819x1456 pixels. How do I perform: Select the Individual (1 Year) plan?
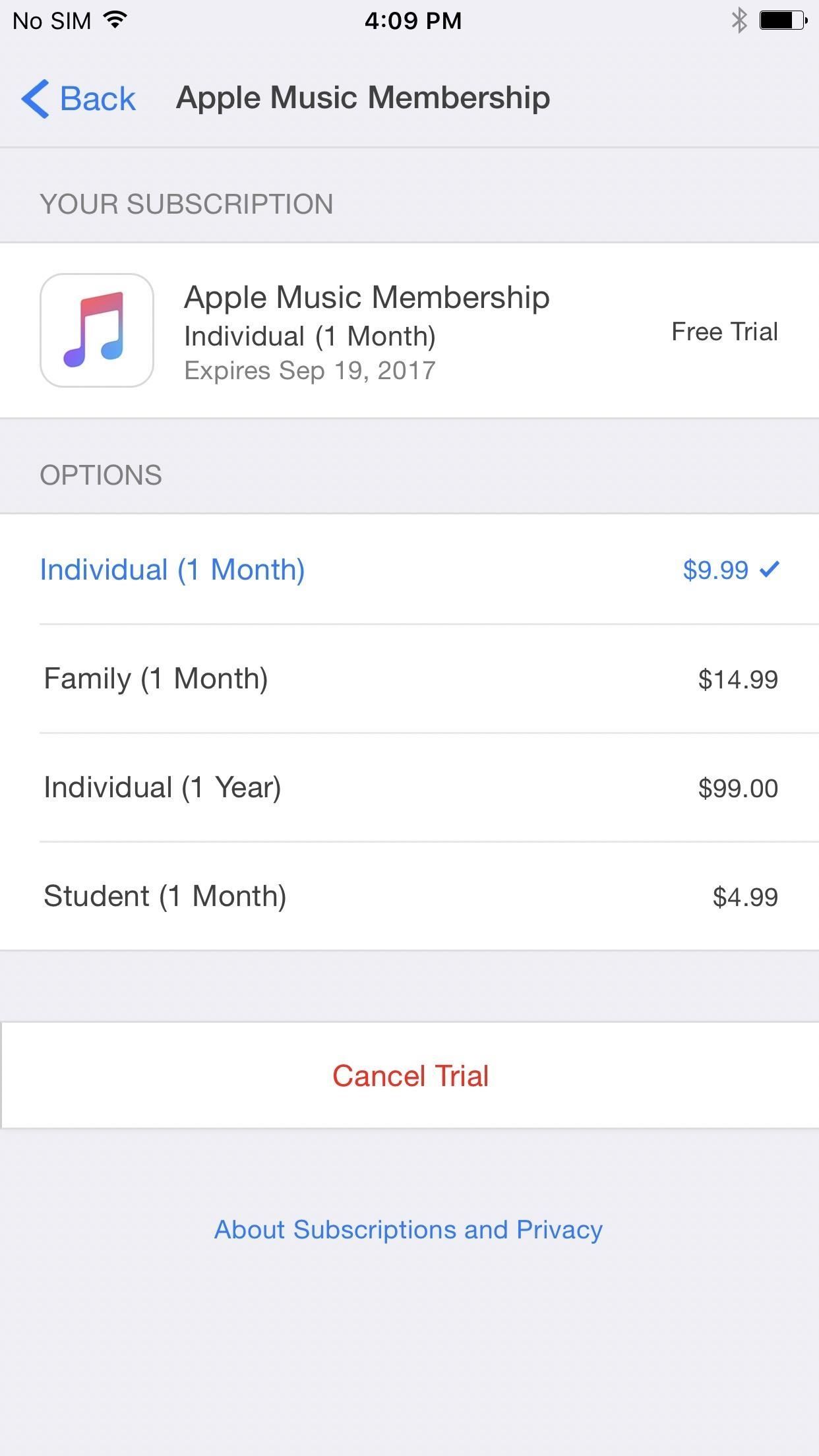click(409, 787)
